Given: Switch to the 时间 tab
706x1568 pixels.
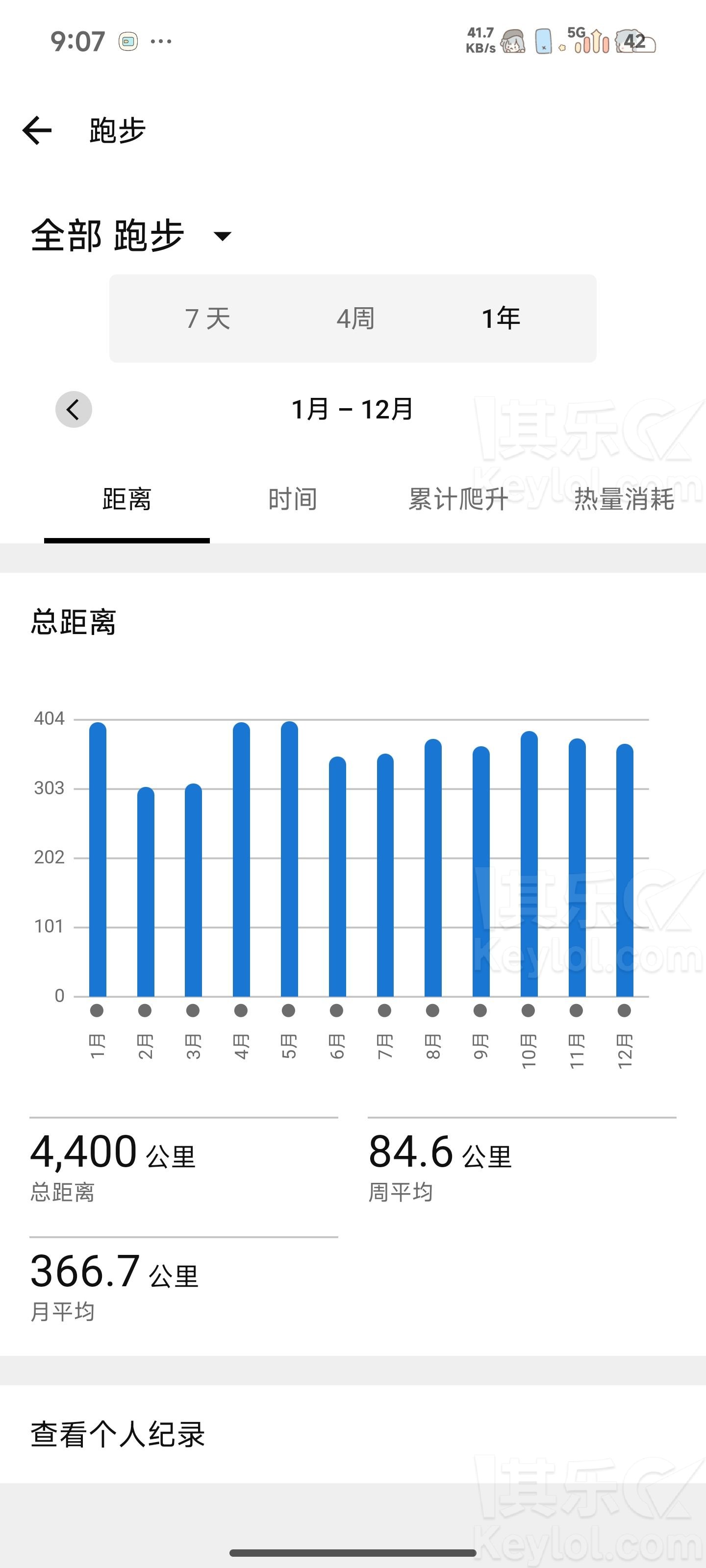Looking at the screenshot, I should tap(292, 500).
